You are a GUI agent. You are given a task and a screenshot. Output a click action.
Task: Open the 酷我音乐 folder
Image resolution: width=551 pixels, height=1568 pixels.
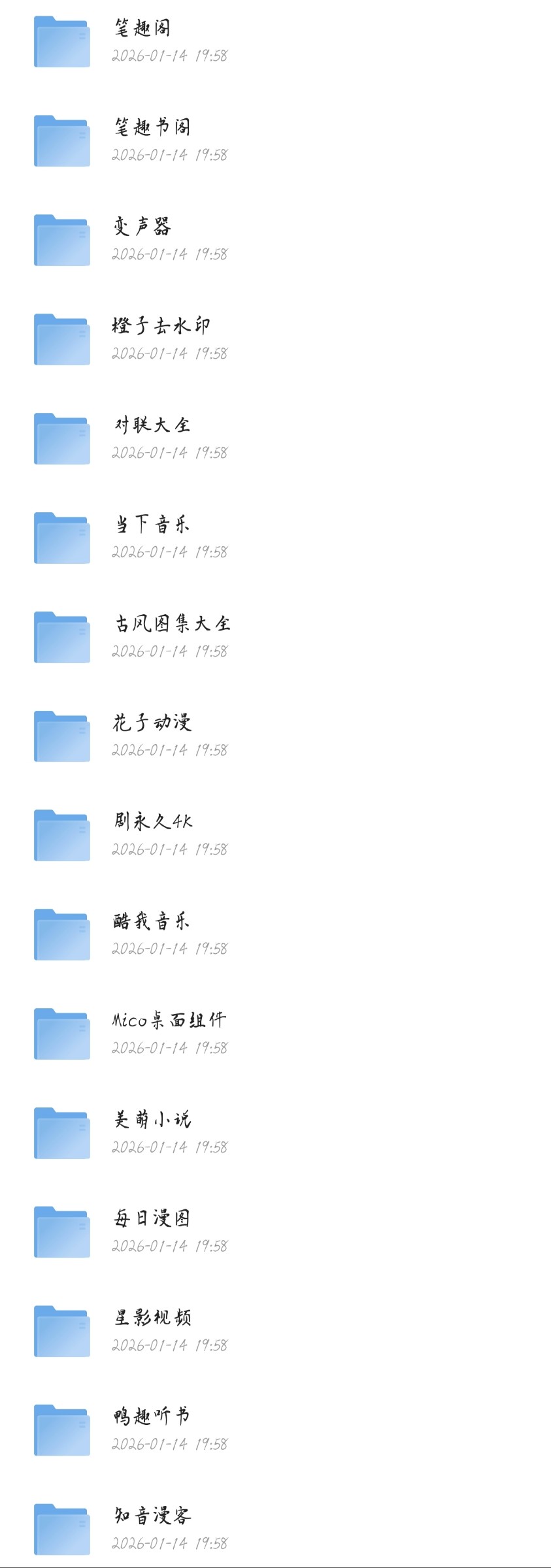click(x=152, y=921)
